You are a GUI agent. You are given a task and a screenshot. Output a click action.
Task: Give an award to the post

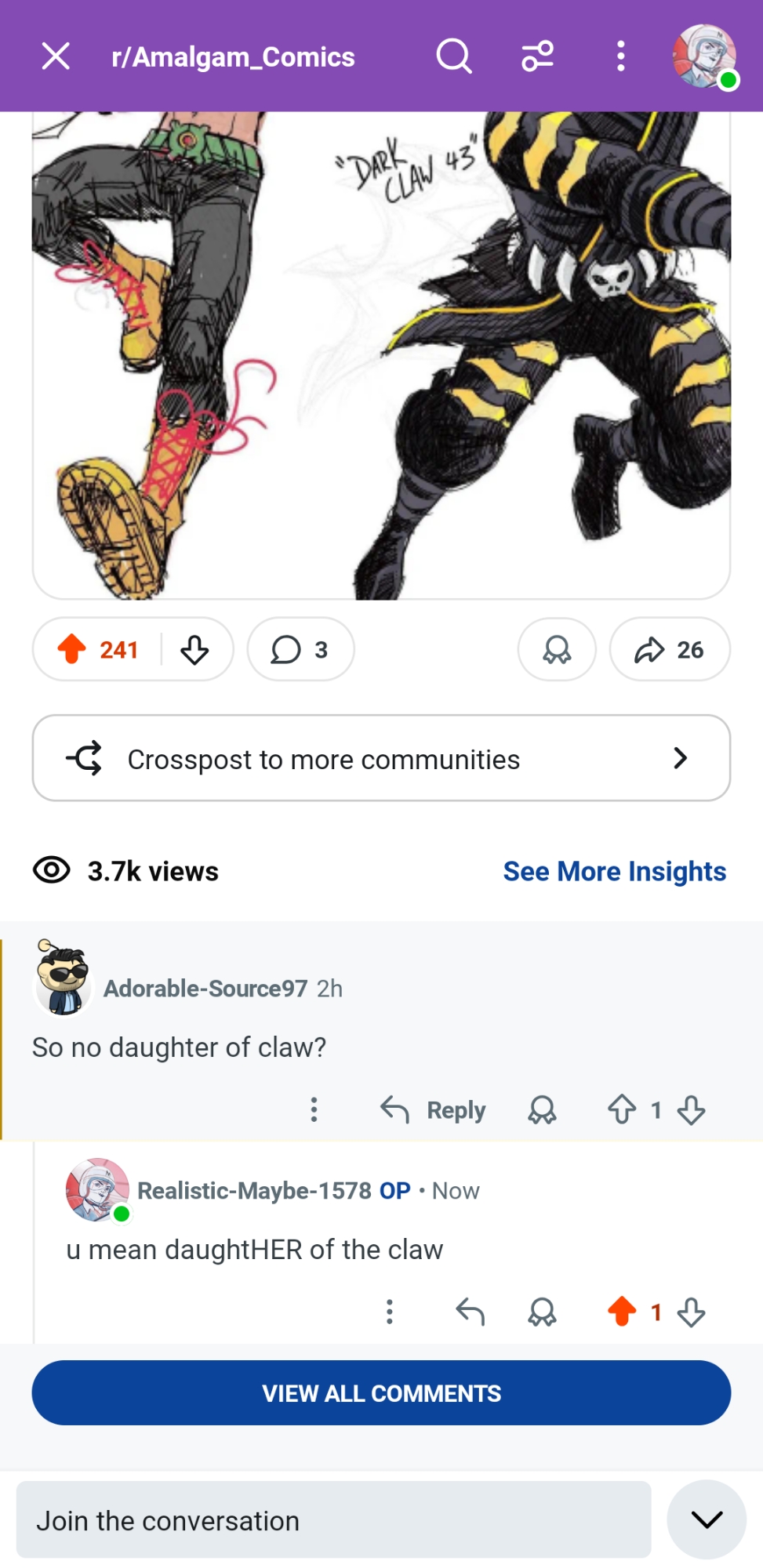pos(557,649)
